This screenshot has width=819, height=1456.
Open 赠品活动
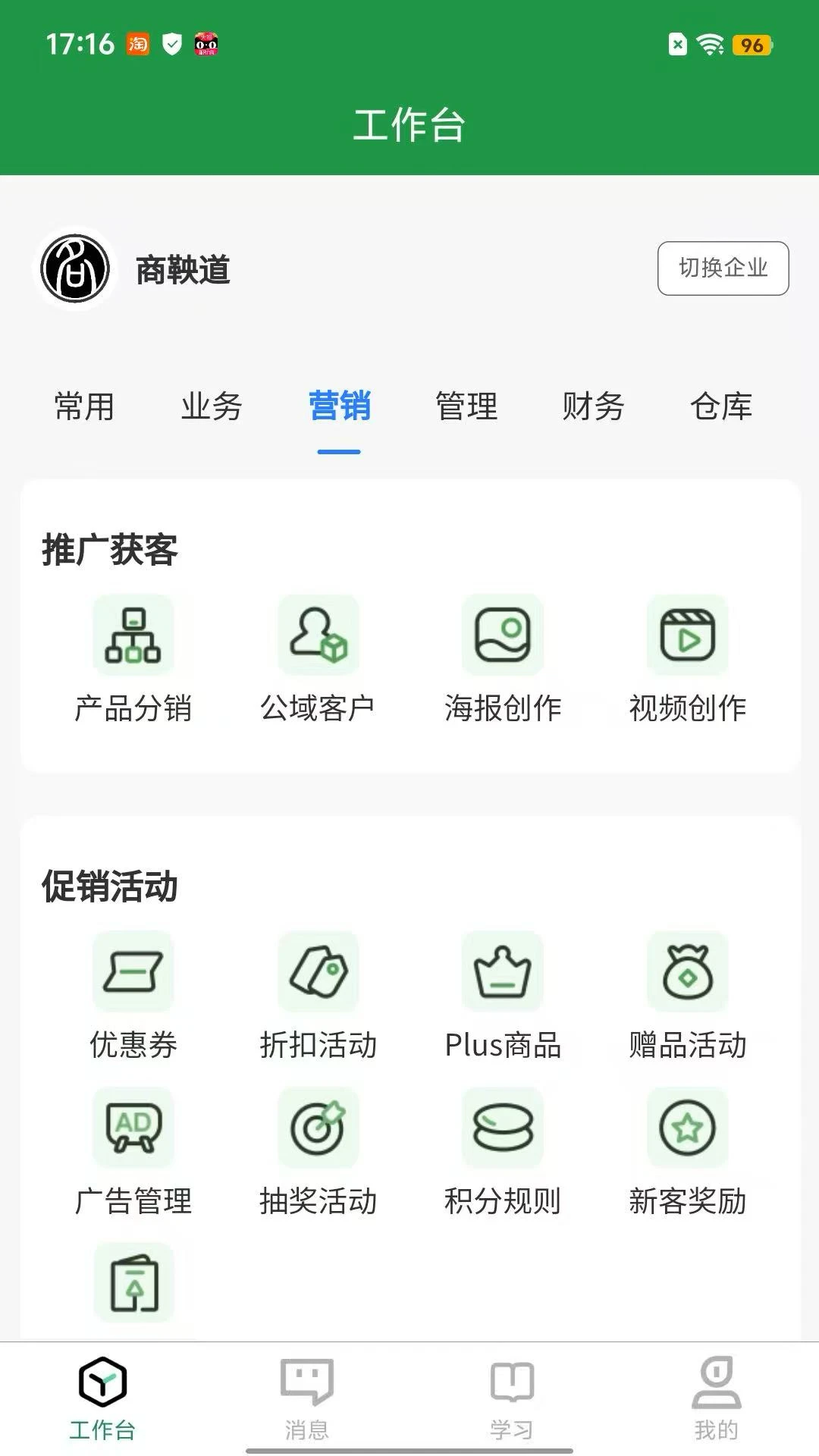pyautogui.click(x=687, y=995)
